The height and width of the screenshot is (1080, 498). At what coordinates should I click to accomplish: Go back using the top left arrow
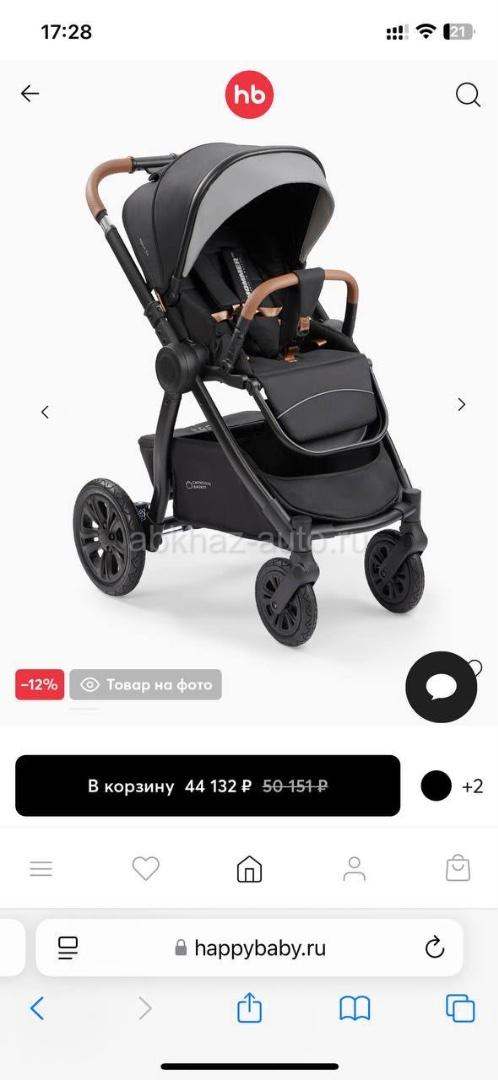pos(30,94)
